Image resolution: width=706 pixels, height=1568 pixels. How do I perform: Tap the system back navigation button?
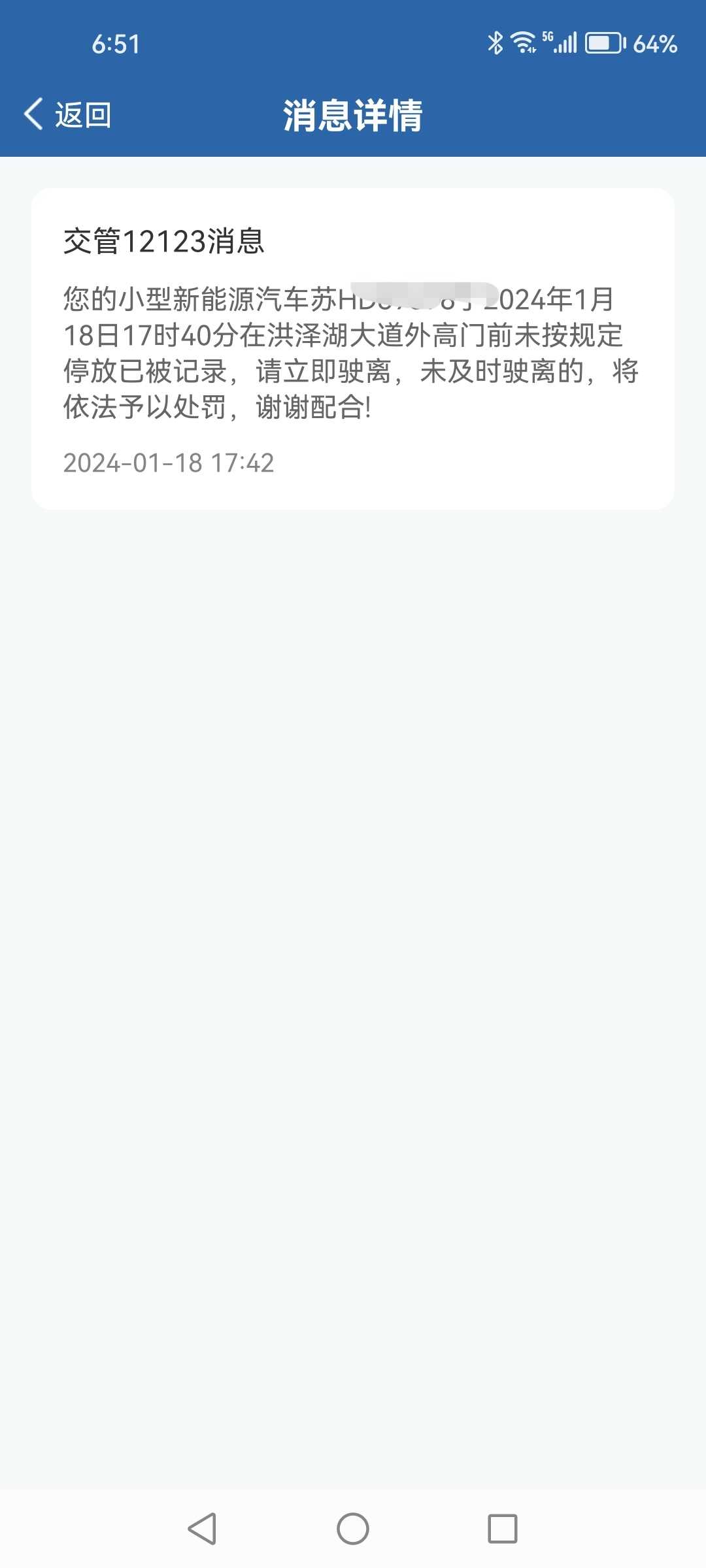tap(202, 1528)
